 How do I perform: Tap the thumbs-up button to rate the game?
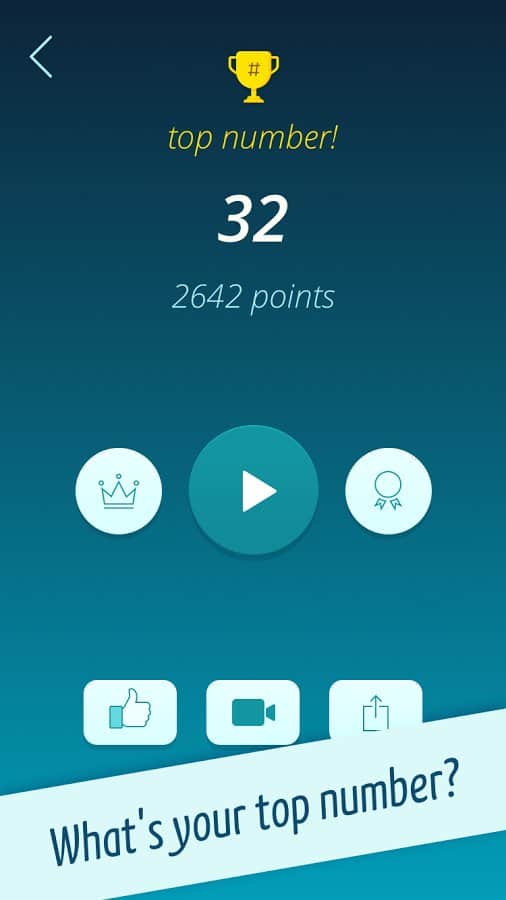tap(130, 712)
